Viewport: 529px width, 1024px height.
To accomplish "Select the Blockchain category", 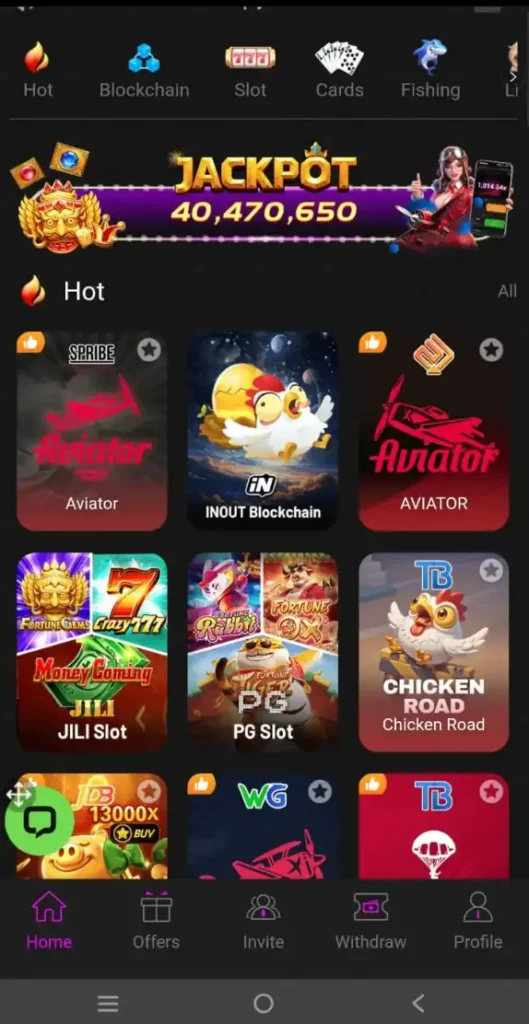I will (144, 71).
